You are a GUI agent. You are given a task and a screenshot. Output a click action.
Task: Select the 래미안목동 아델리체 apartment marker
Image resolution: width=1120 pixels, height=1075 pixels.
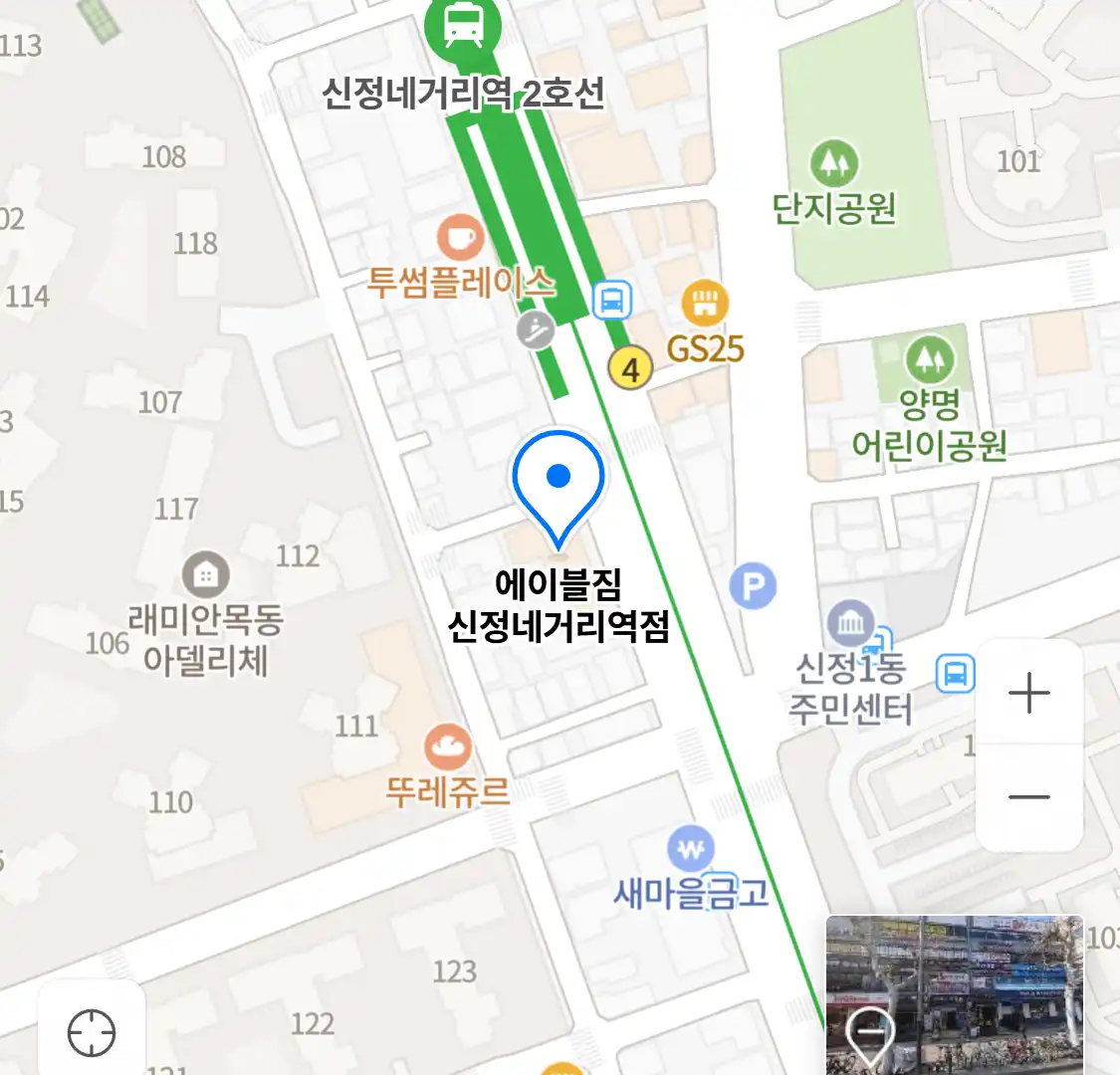click(205, 574)
